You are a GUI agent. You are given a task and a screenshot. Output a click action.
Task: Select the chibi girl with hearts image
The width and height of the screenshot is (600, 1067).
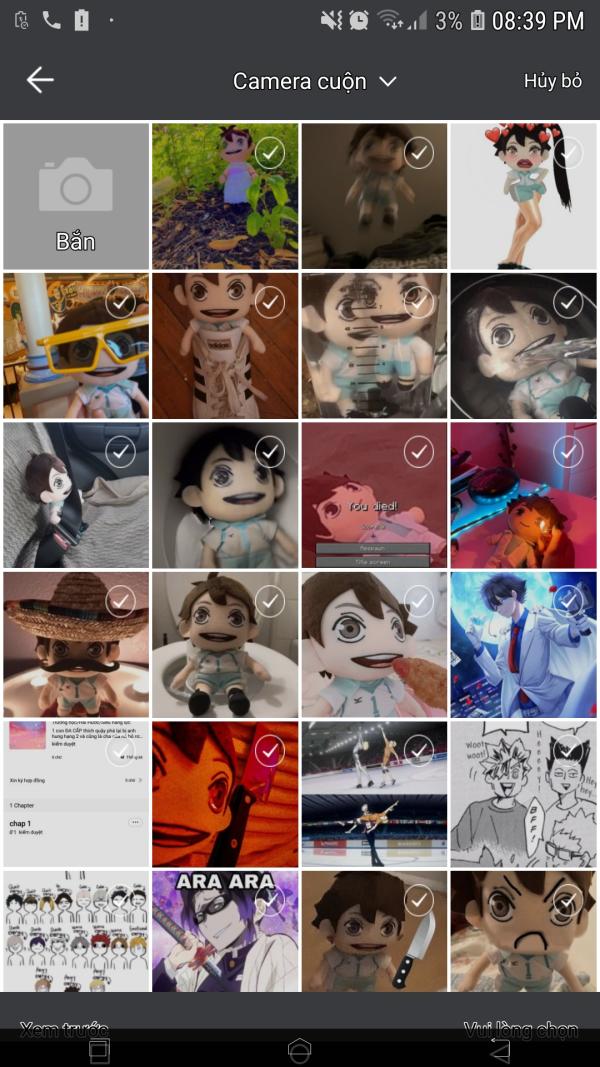tap(525, 196)
